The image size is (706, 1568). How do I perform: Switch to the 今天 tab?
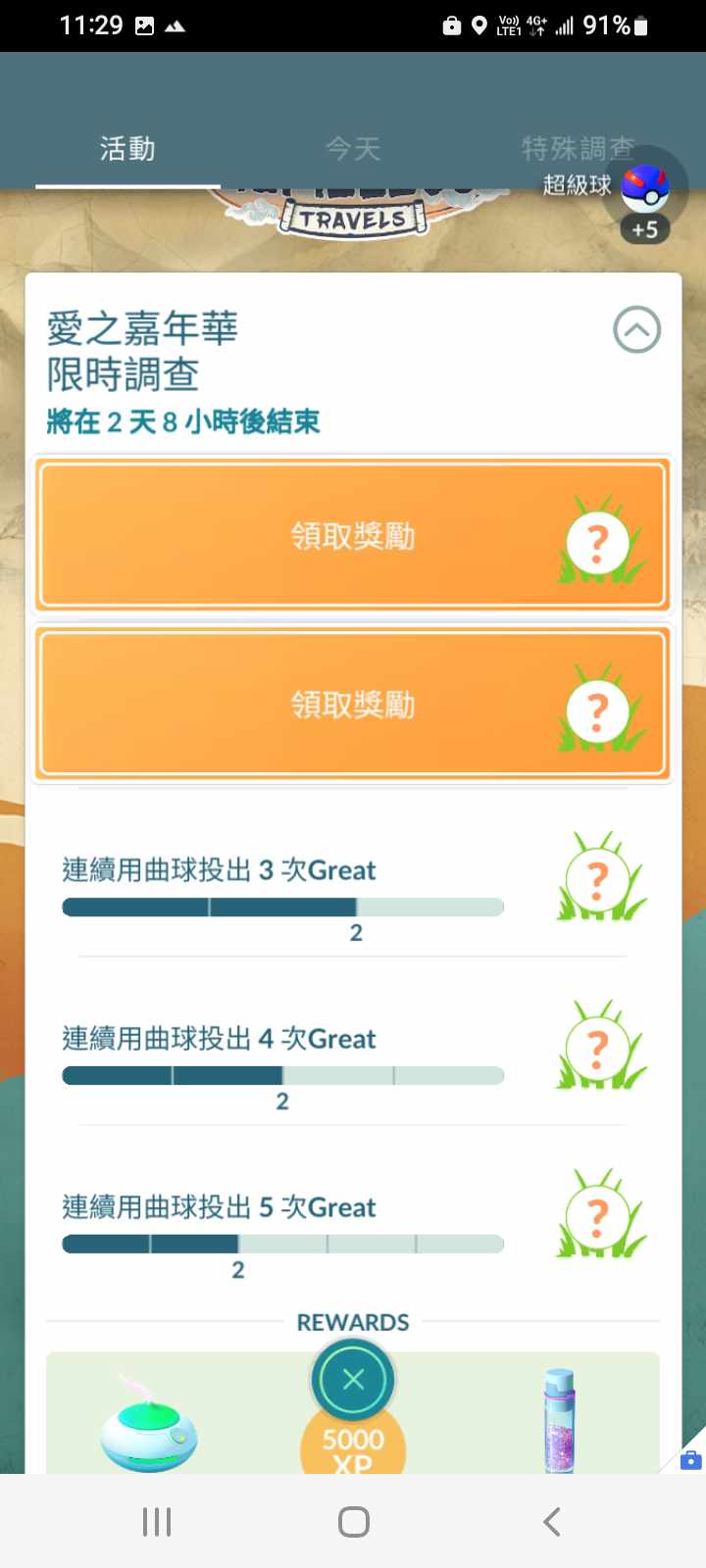(x=353, y=149)
